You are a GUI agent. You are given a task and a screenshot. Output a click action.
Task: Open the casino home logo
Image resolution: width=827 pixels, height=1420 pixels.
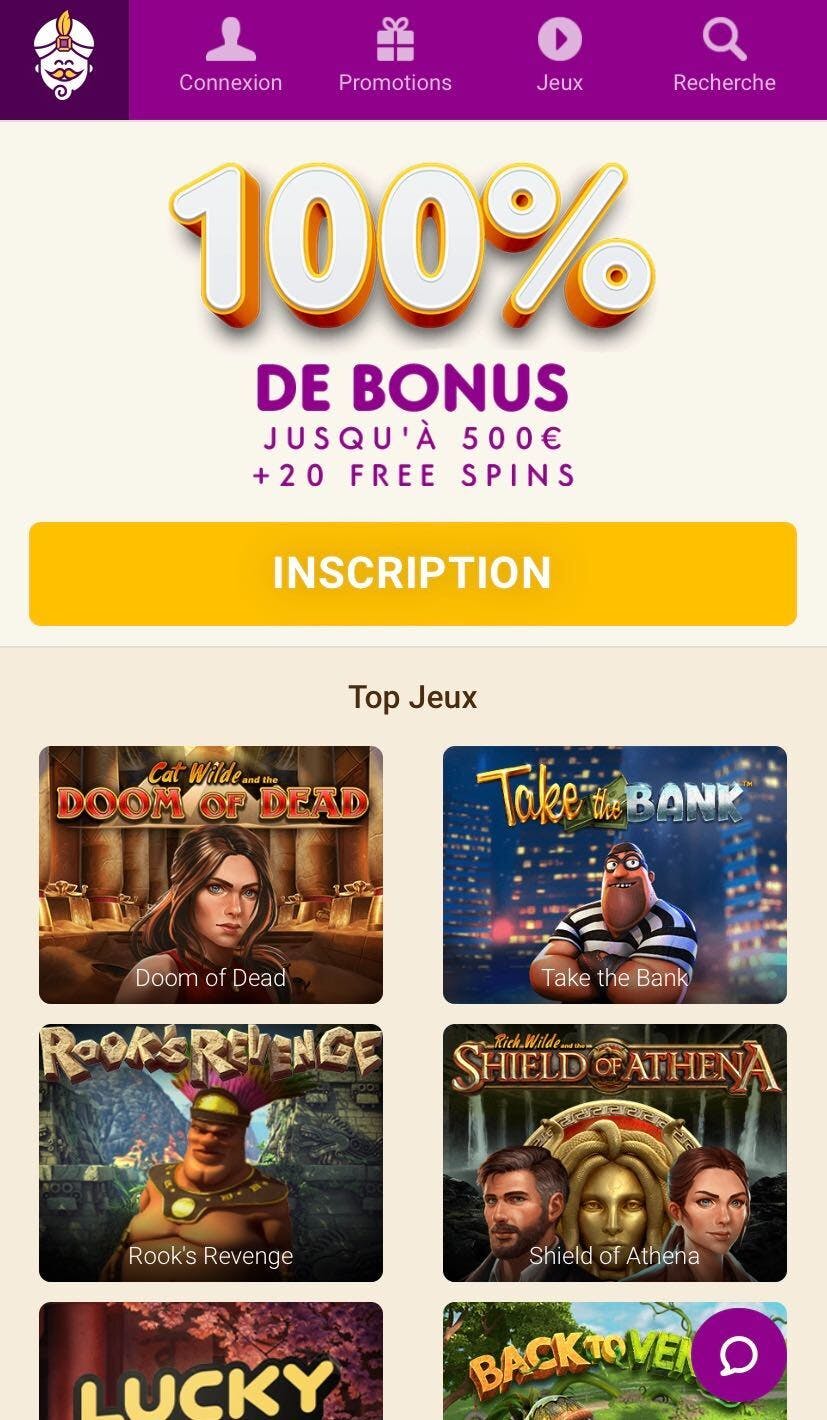pos(64,58)
